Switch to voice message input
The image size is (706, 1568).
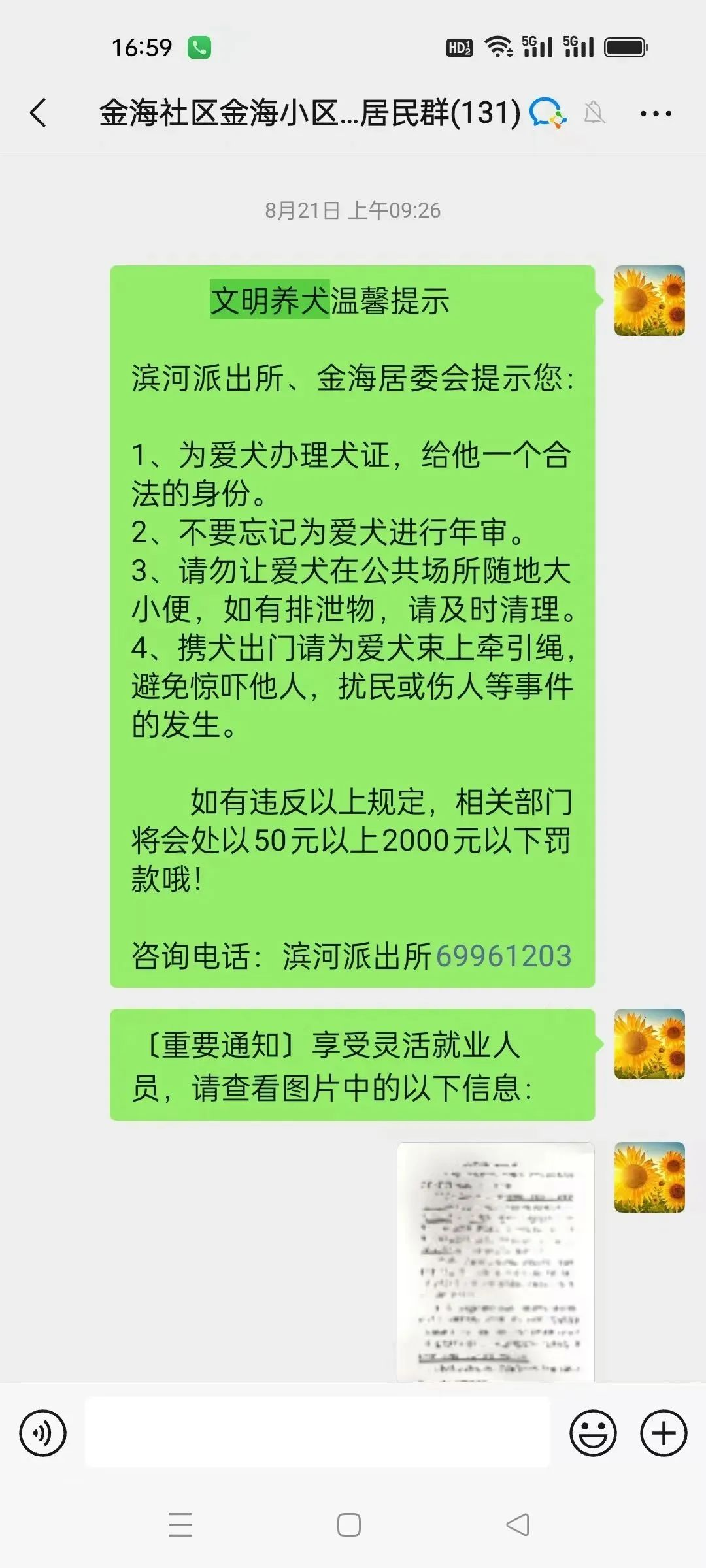click(x=43, y=1433)
